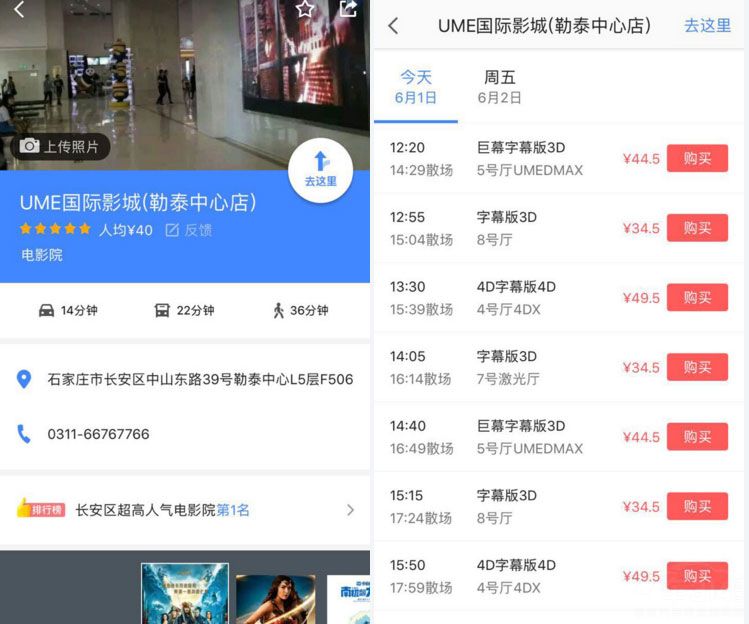Tap 购买 for the 15:15 showing
The height and width of the screenshot is (624, 749).
(697, 506)
